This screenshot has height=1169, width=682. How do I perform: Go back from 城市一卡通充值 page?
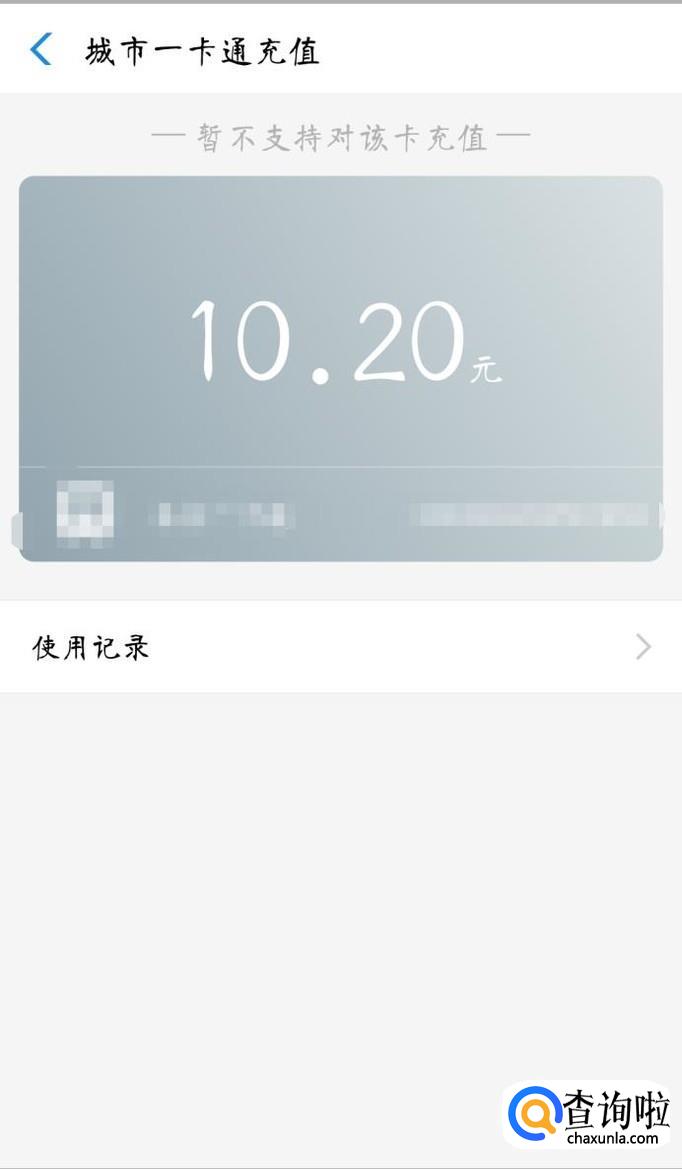[x=41, y=49]
